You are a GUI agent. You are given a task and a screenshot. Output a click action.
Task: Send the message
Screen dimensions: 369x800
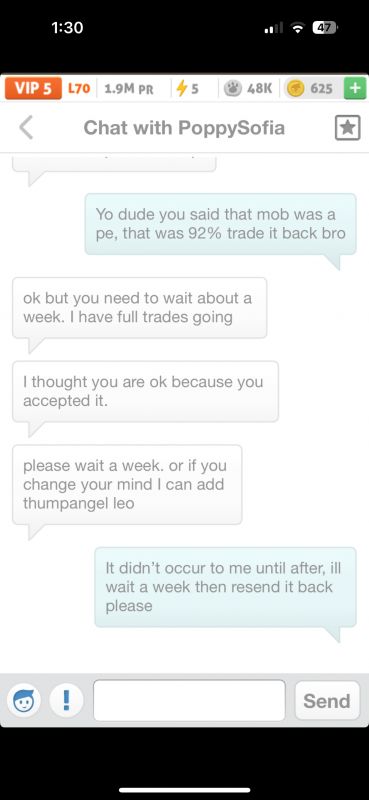(x=327, y=701)
